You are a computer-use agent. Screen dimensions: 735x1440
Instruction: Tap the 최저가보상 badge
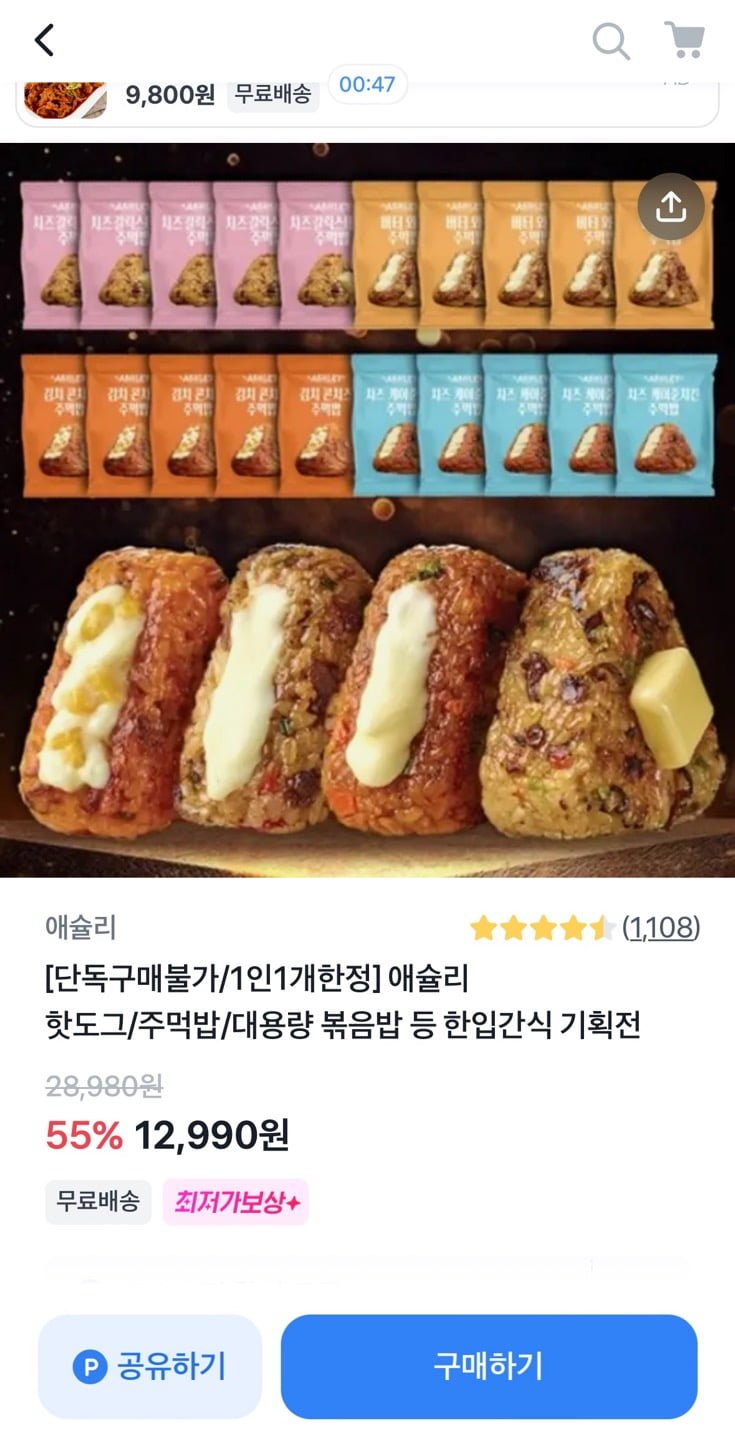[x=236, y=1202]
